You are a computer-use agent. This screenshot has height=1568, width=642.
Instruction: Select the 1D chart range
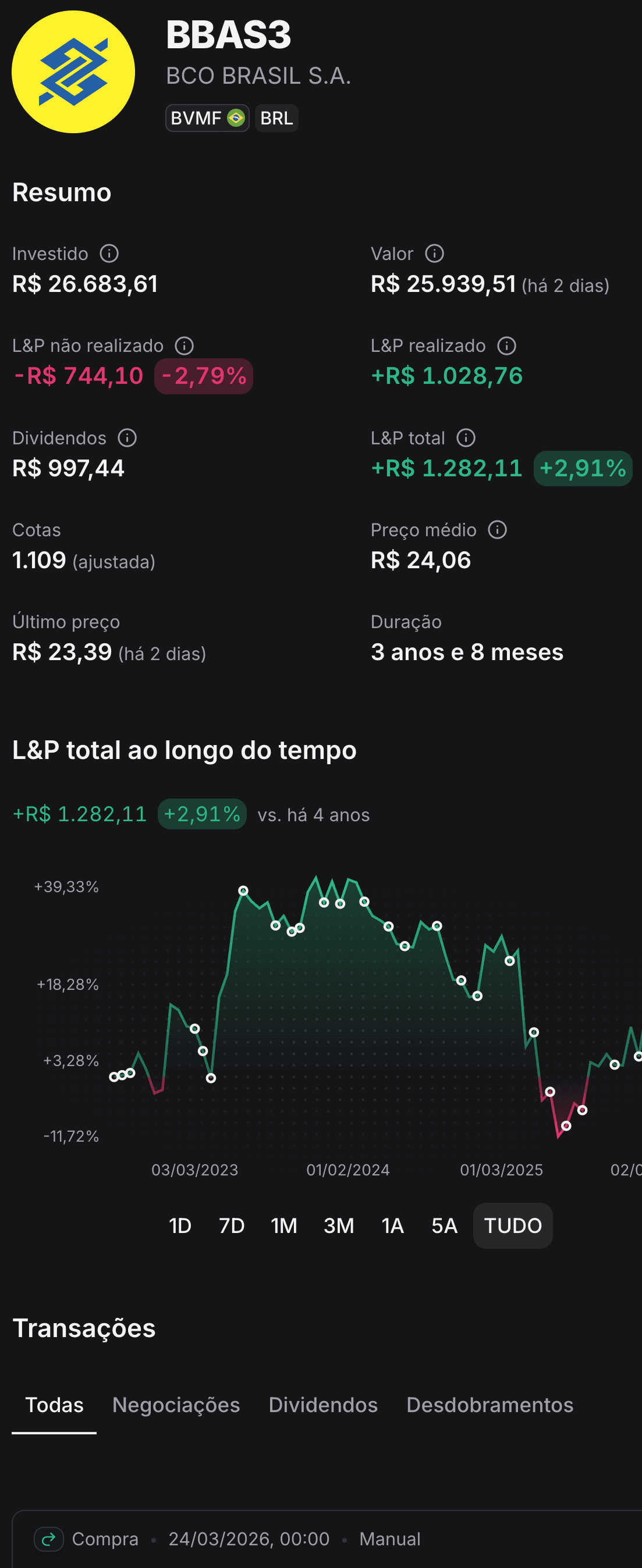(x=180, y=1226)
